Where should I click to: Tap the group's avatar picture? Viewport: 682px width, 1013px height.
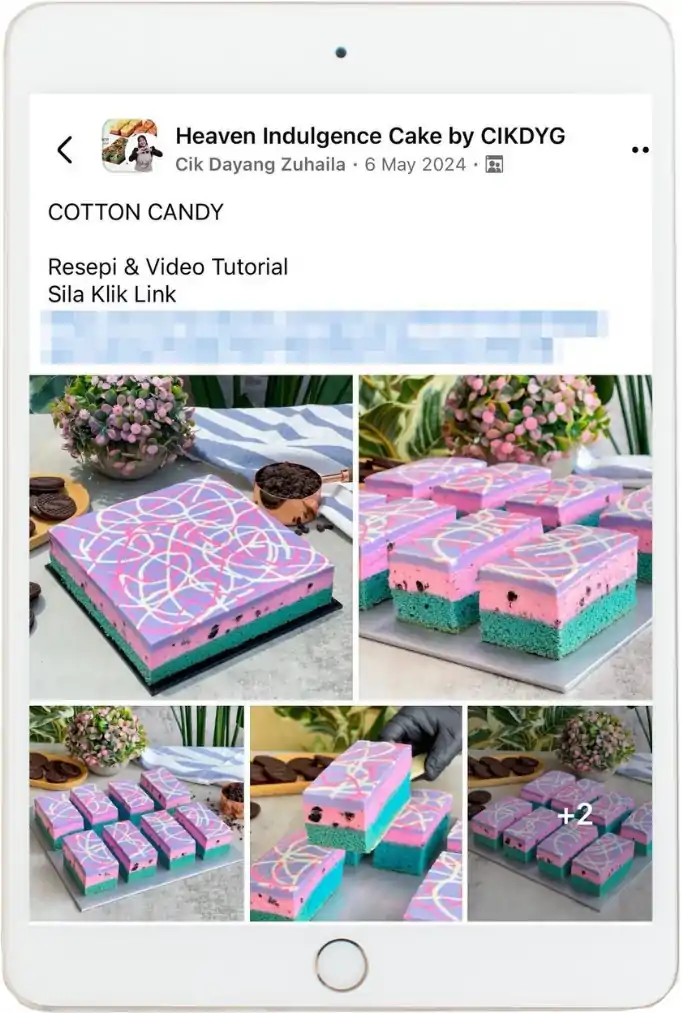click(x=130, y=146)
